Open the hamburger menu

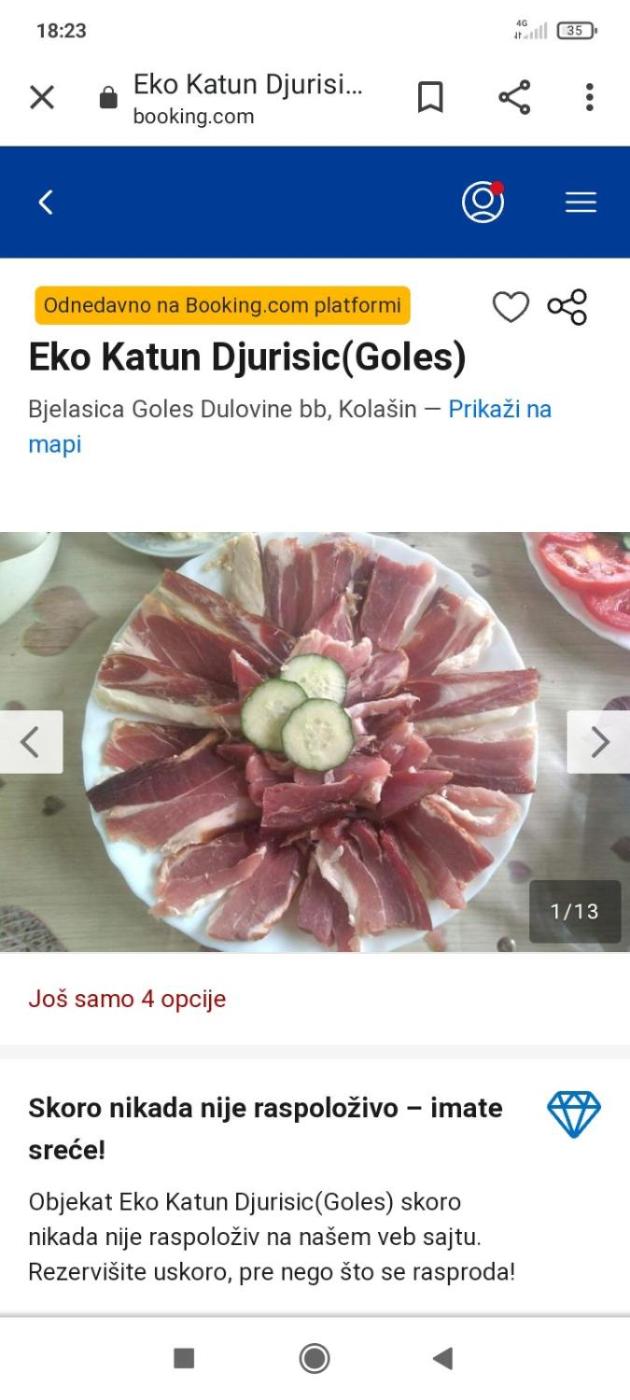tap(581, 202)
